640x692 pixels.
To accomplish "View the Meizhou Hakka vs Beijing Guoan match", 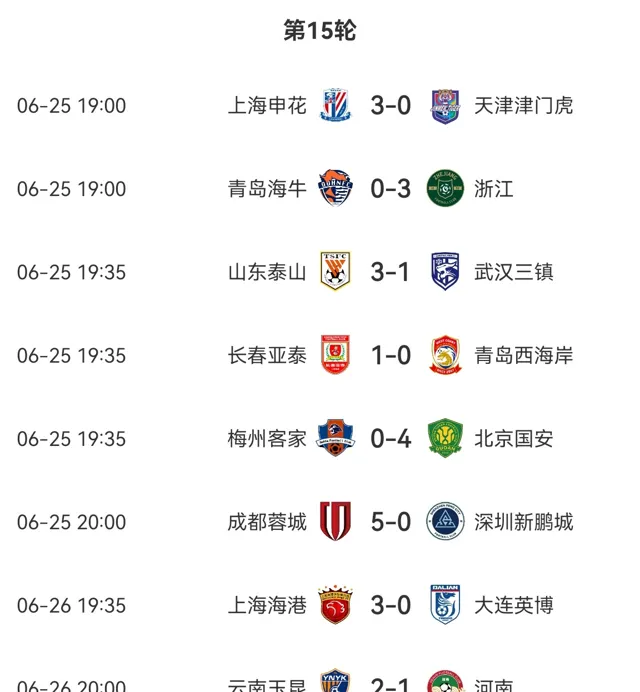I will (390, 438).
